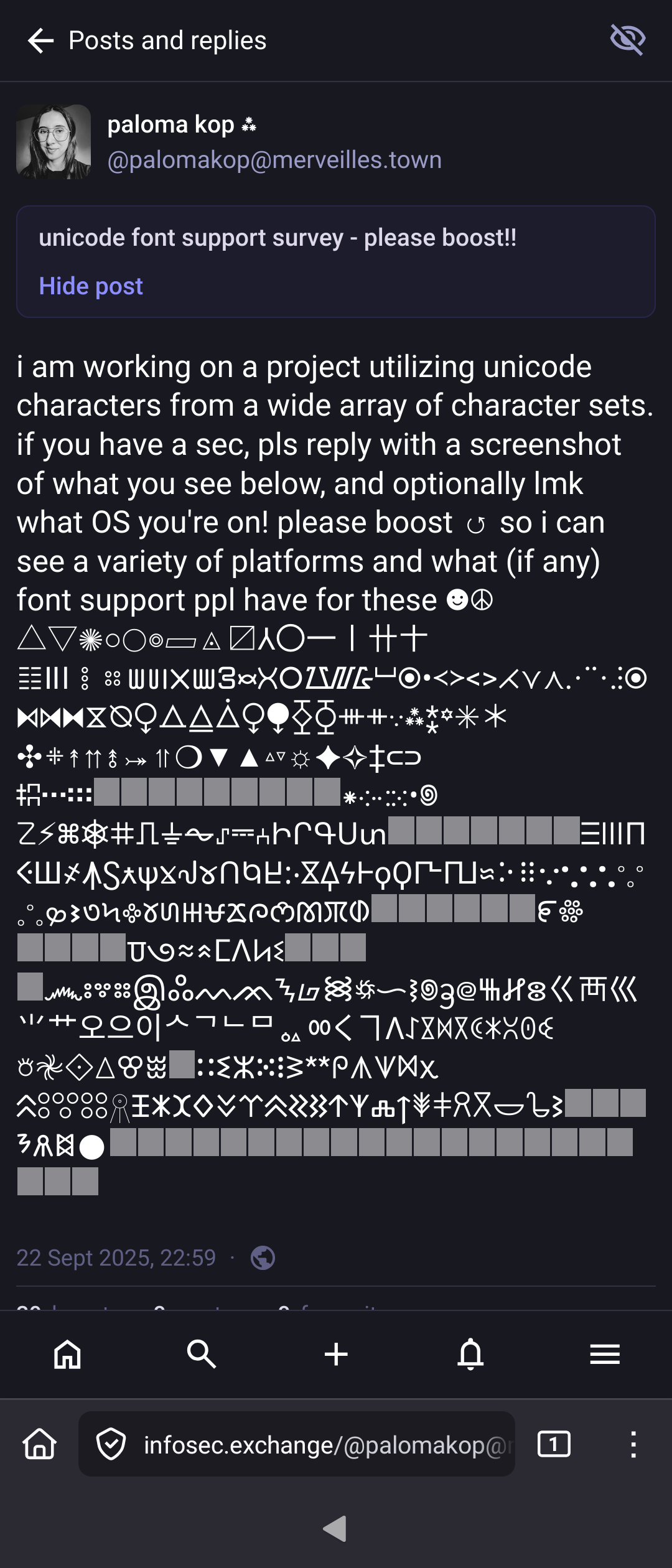
Task: Tap Hide post link
Action: [x=91, y=286]
